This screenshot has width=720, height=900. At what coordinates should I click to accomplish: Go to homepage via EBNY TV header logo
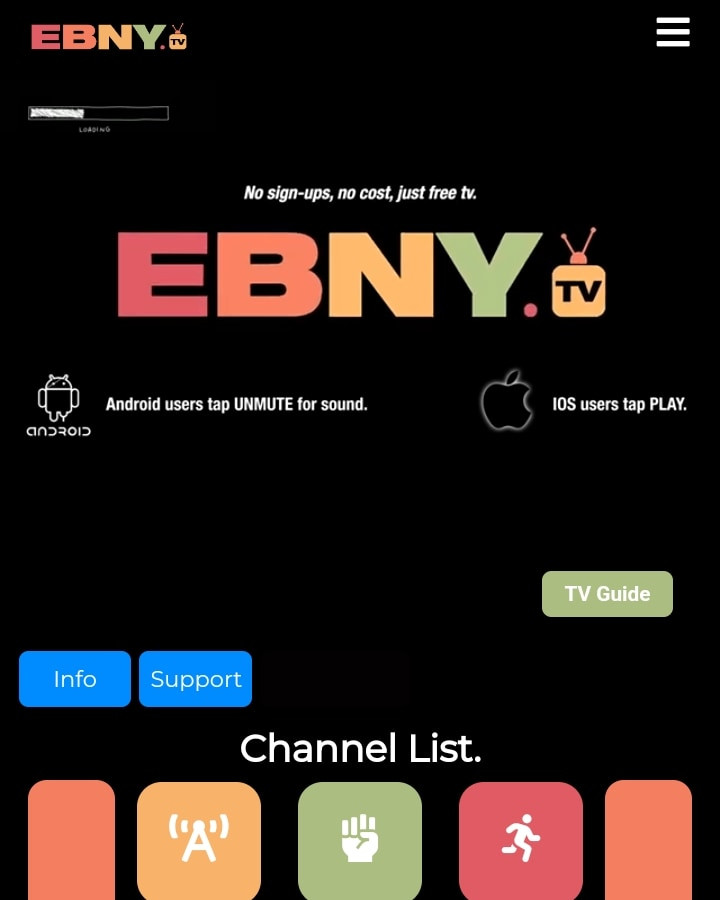click(108, 37)
